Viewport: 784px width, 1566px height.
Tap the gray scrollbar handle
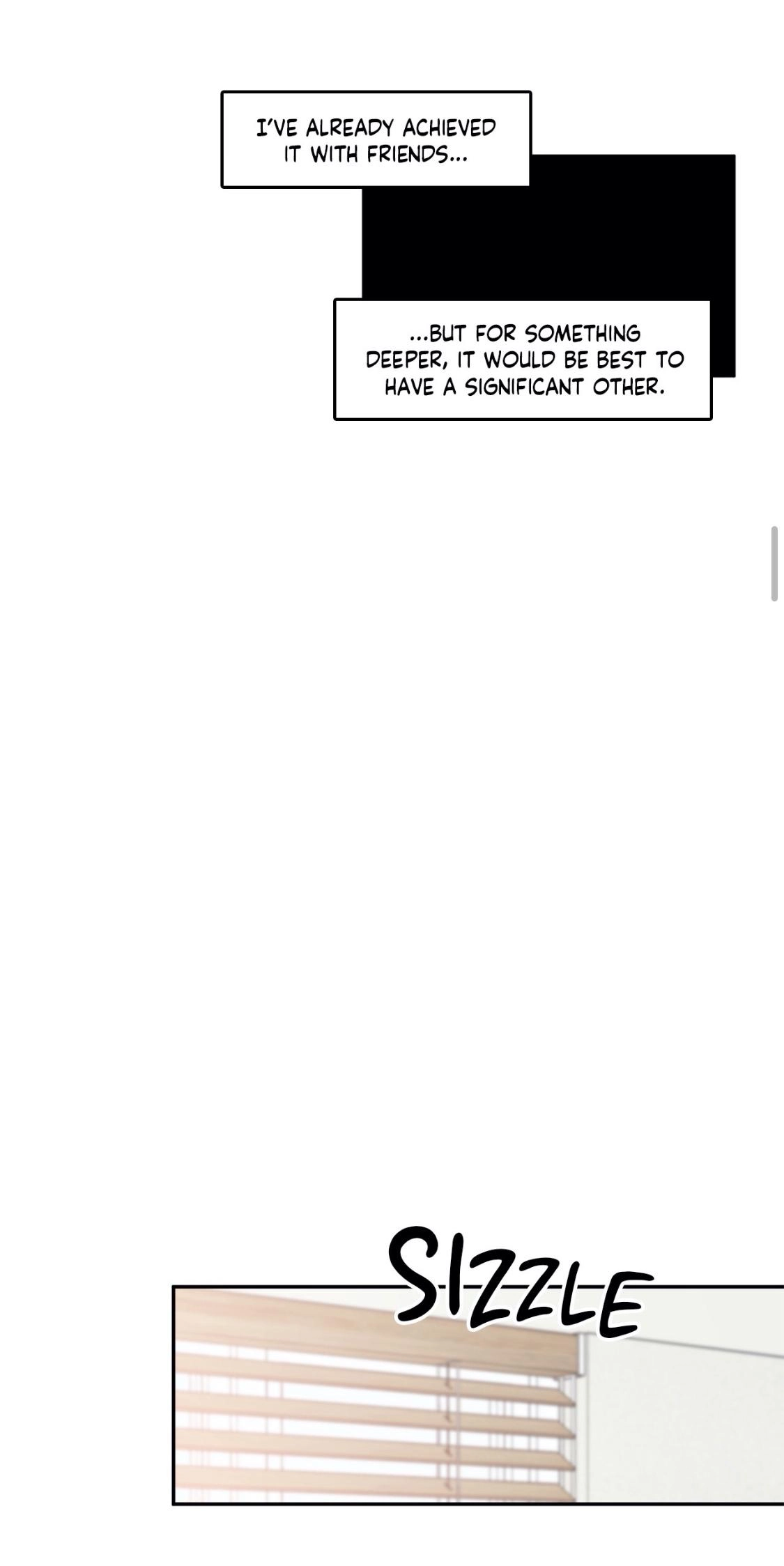774,564
